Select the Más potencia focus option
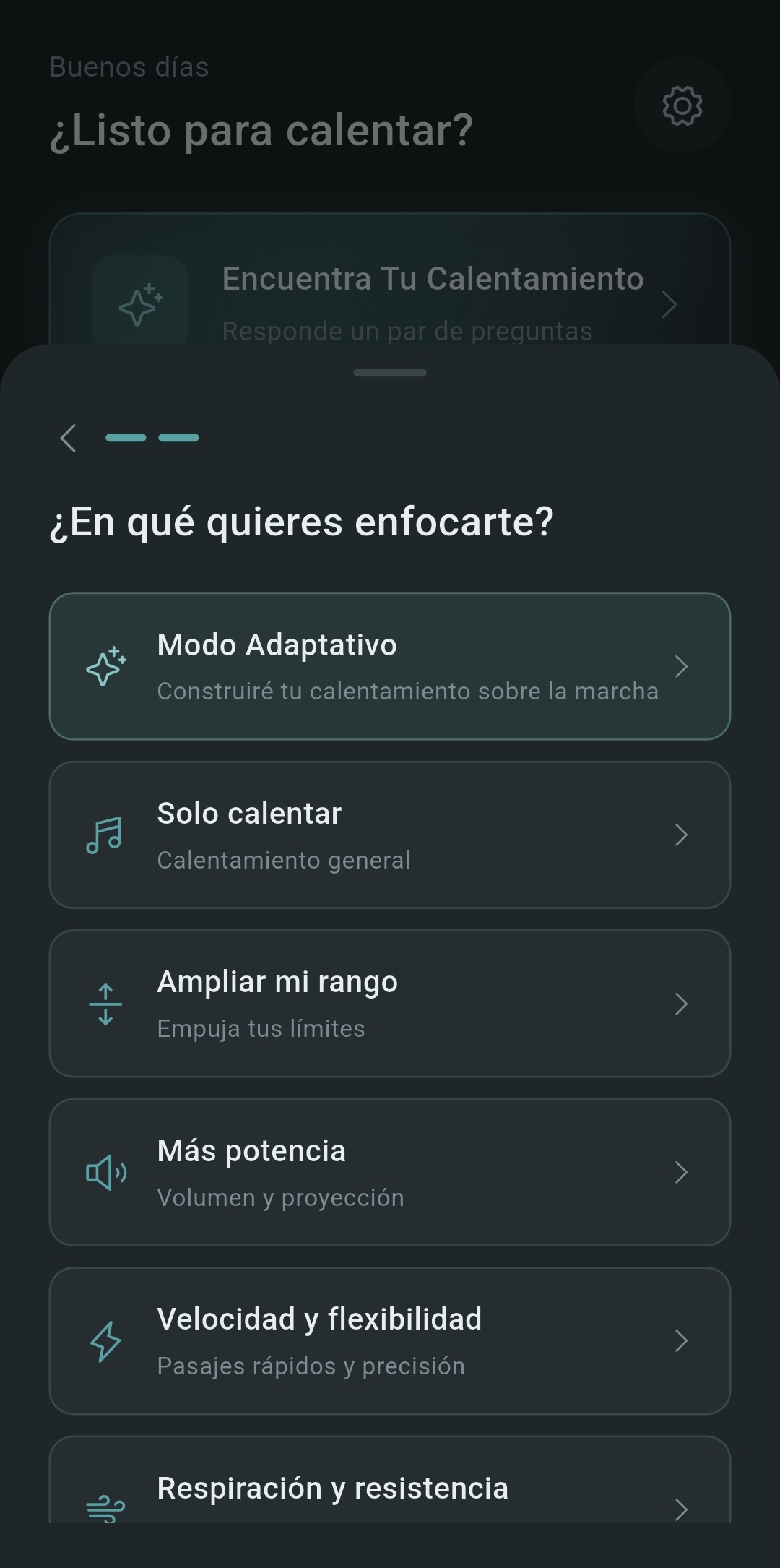This screenshot has height=1568, width=780. [390, 1171]
